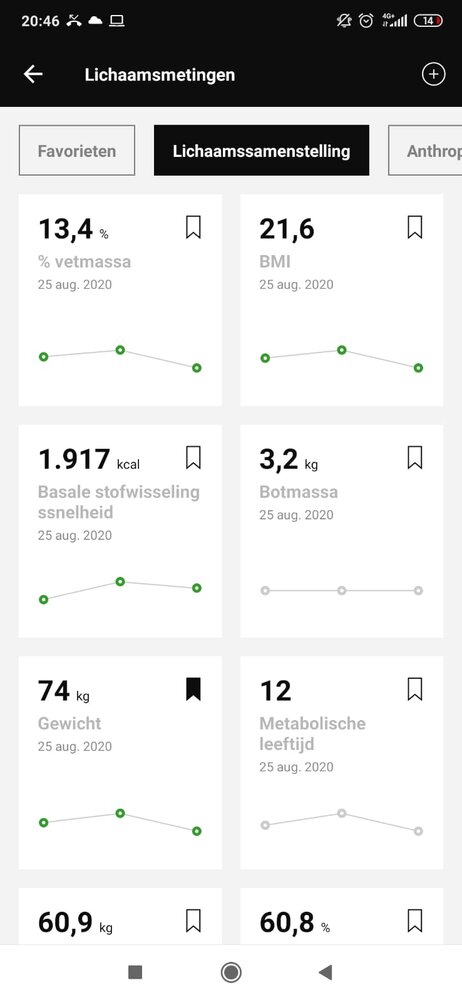This screenshot has width=462, height=1000.
Task: Bookmark the % vetmassa measurement
Action: tap(193, 227)
